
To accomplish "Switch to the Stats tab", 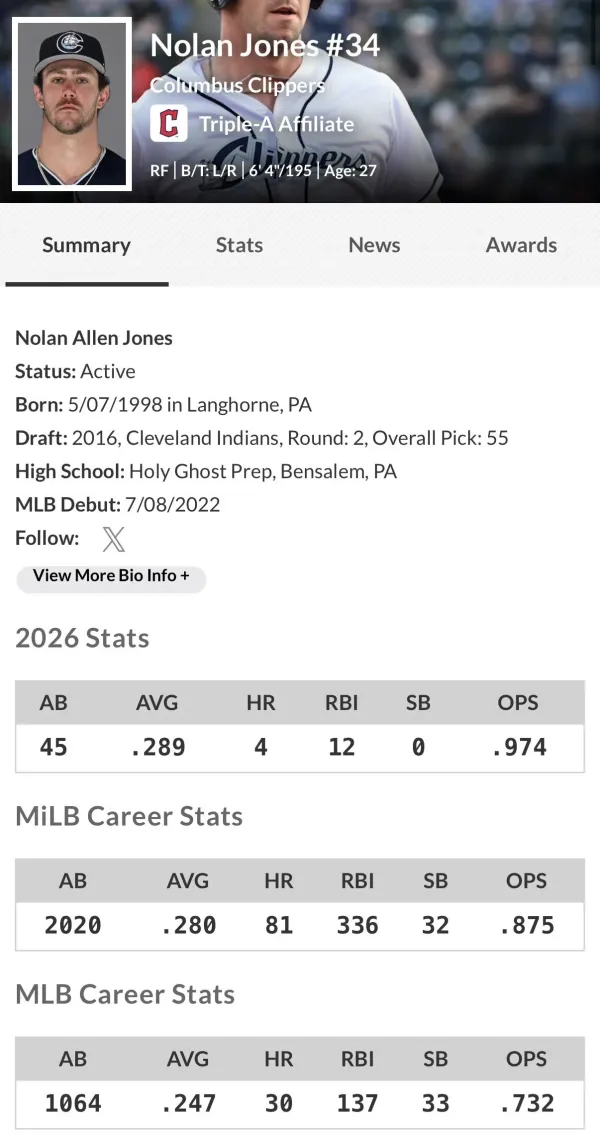I will tap(239, 245).
